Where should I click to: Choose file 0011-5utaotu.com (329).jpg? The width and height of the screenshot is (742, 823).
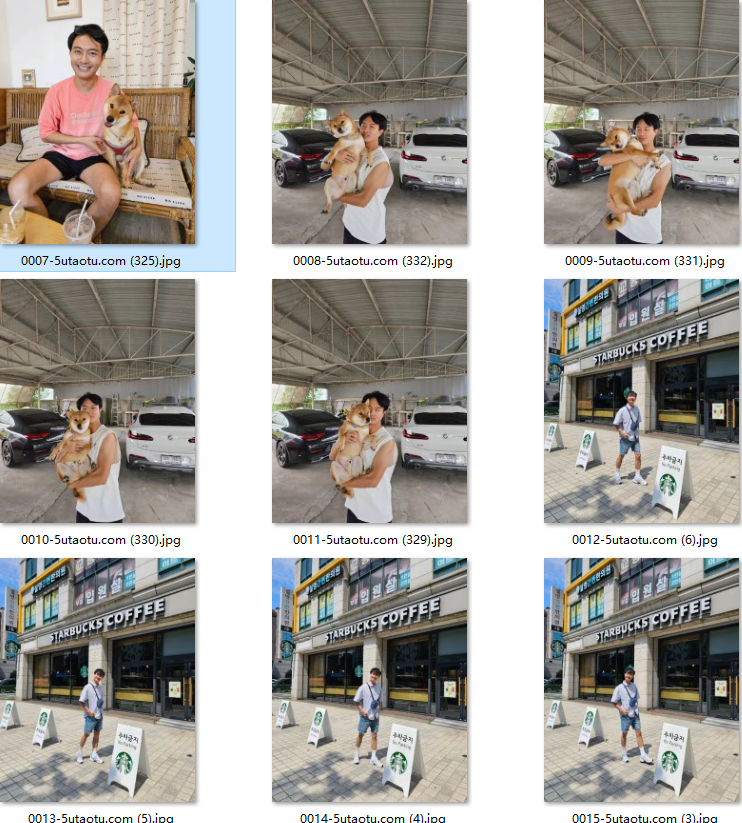(370, 401)
